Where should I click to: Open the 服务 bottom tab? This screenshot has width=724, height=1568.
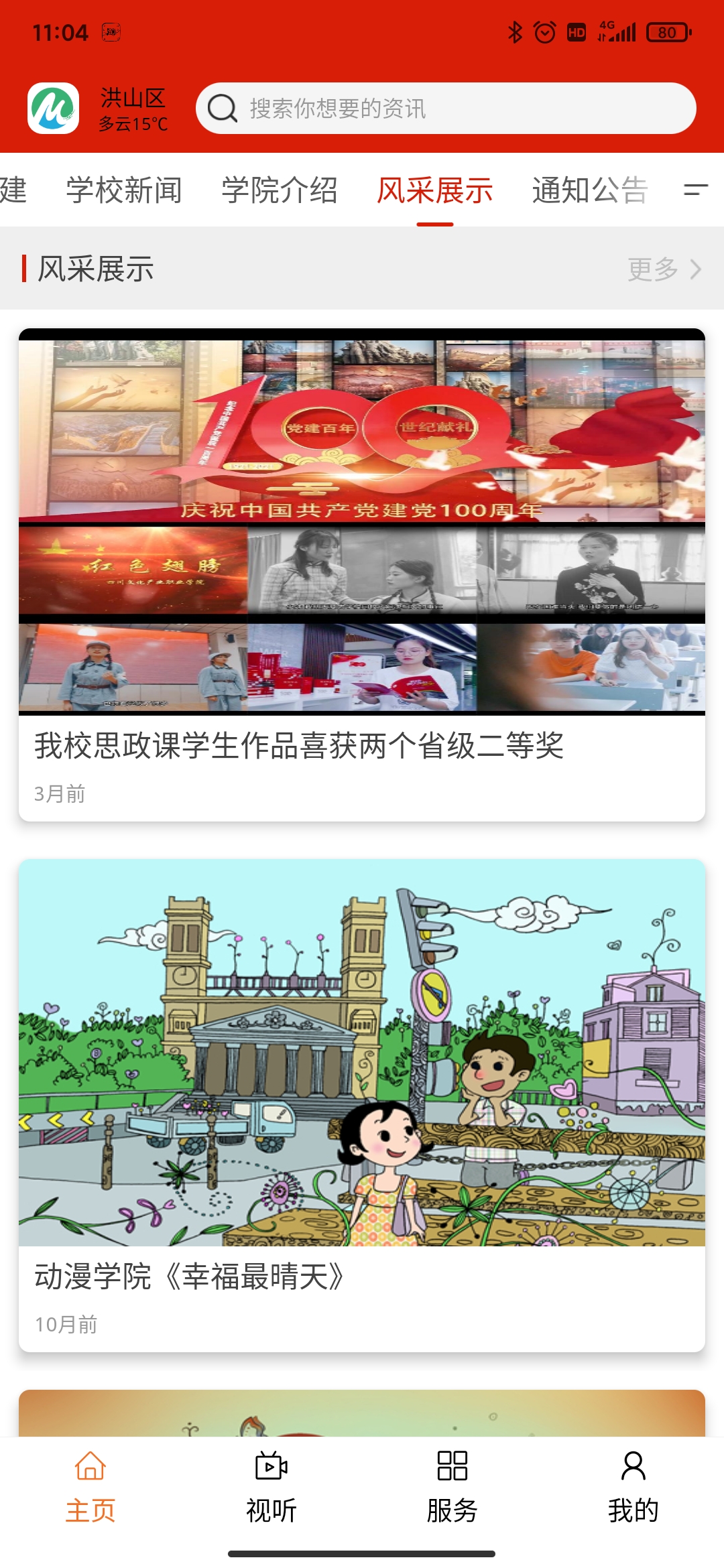(x=452, y=1486)
